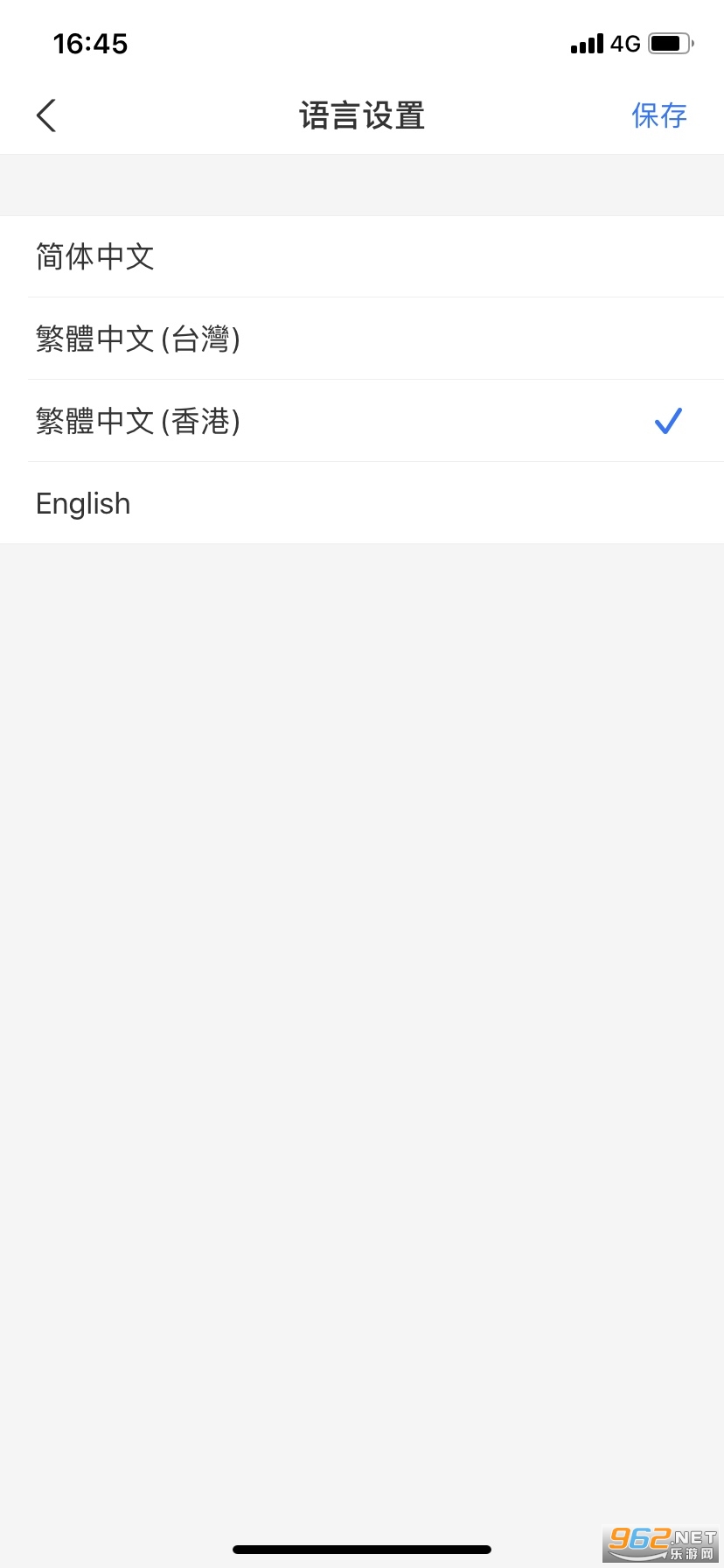Click the 乐游网 badge at bottom right

click(x=691, y=1553)
